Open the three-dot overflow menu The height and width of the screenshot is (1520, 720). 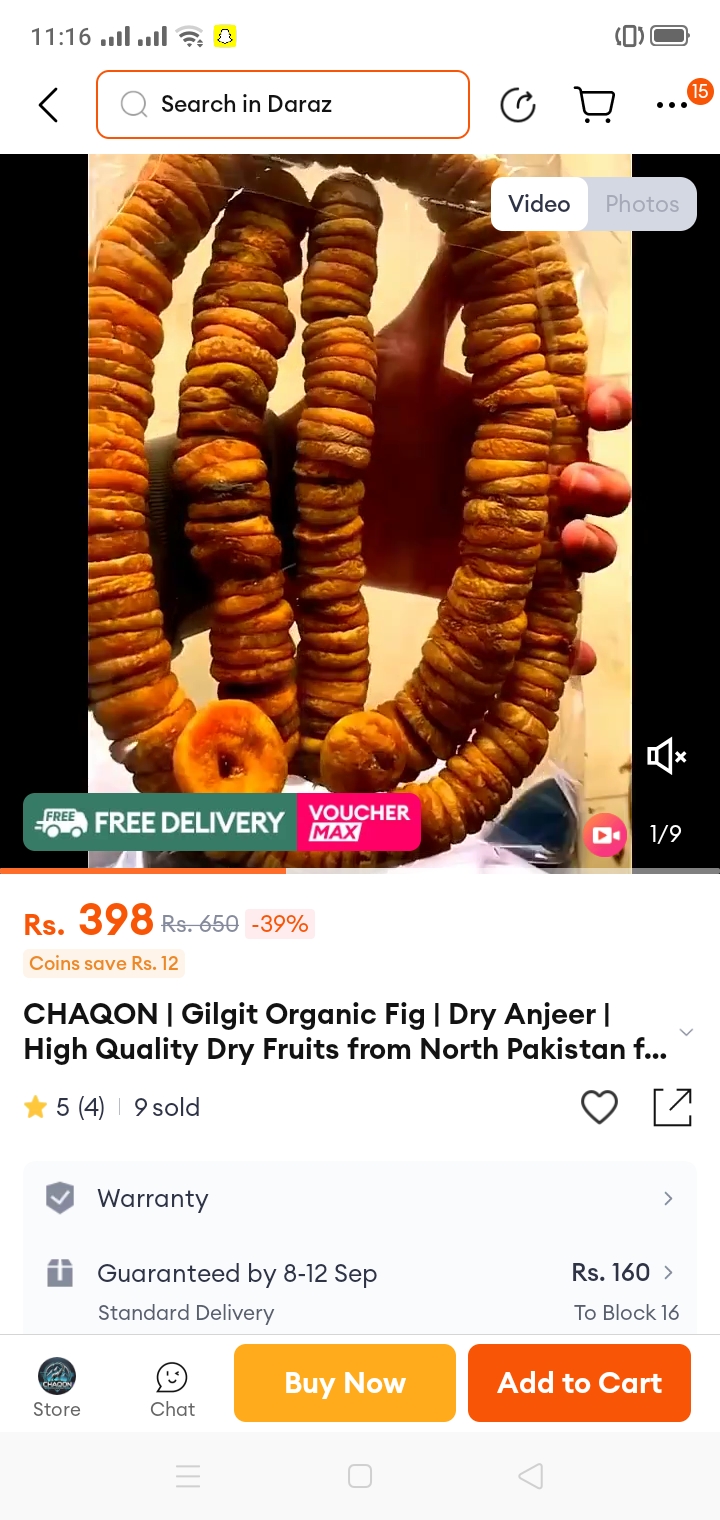pos(672,105)
